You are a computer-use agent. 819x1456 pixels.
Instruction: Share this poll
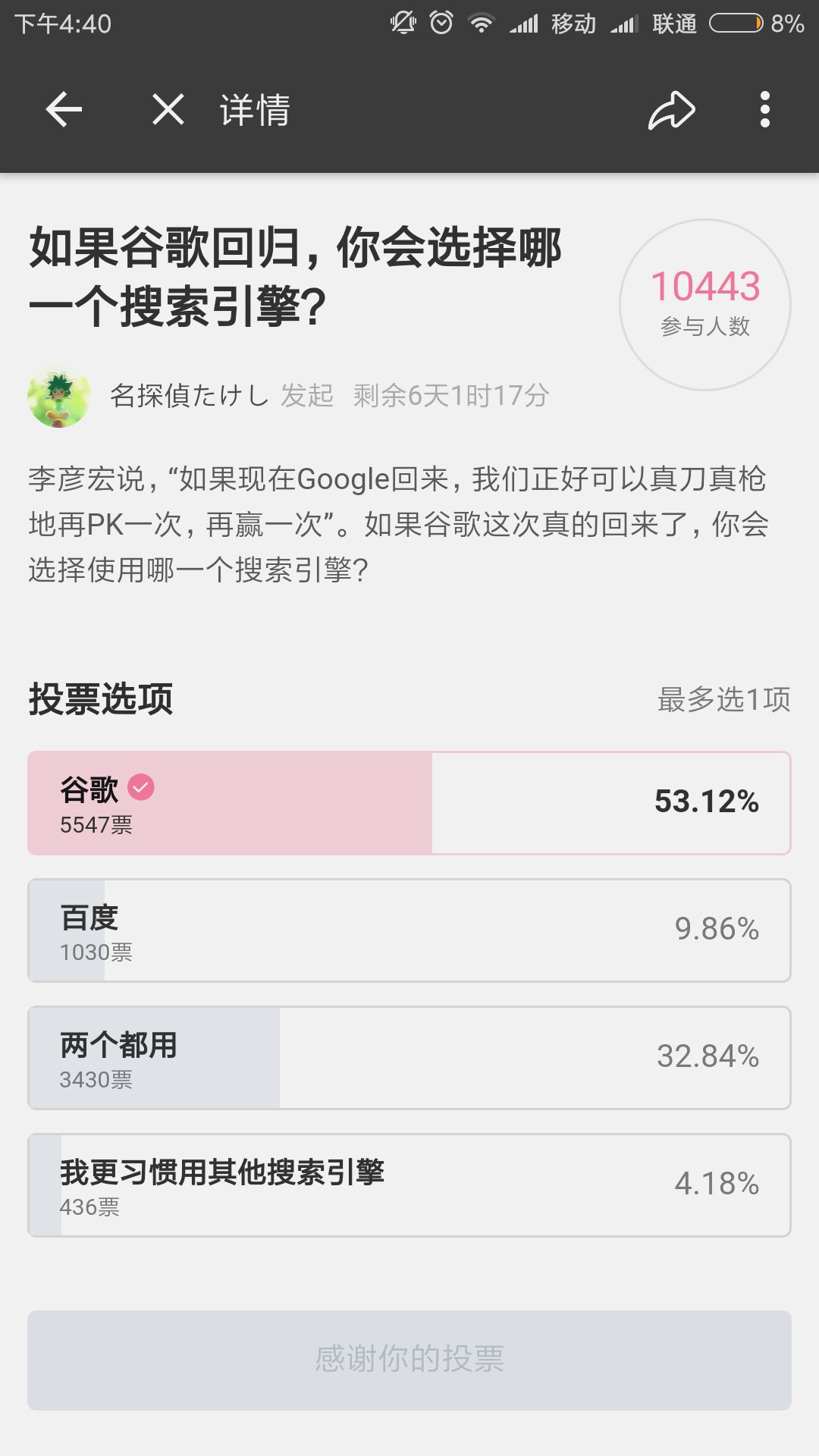pos(671,111)
